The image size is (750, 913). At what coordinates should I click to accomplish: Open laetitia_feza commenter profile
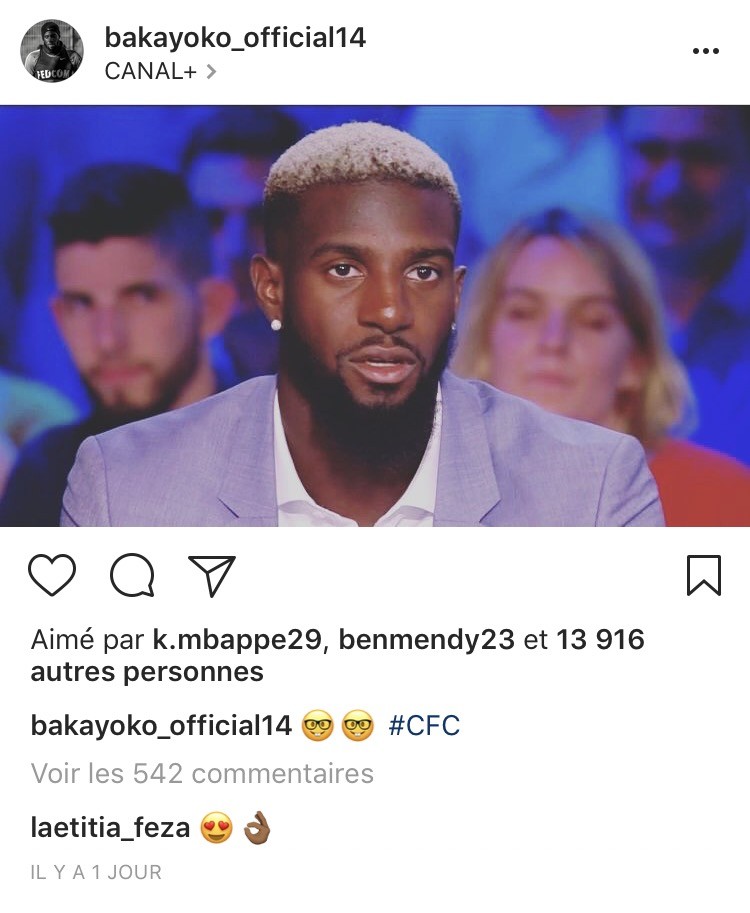pyautogui.click(x=110, y=828)
